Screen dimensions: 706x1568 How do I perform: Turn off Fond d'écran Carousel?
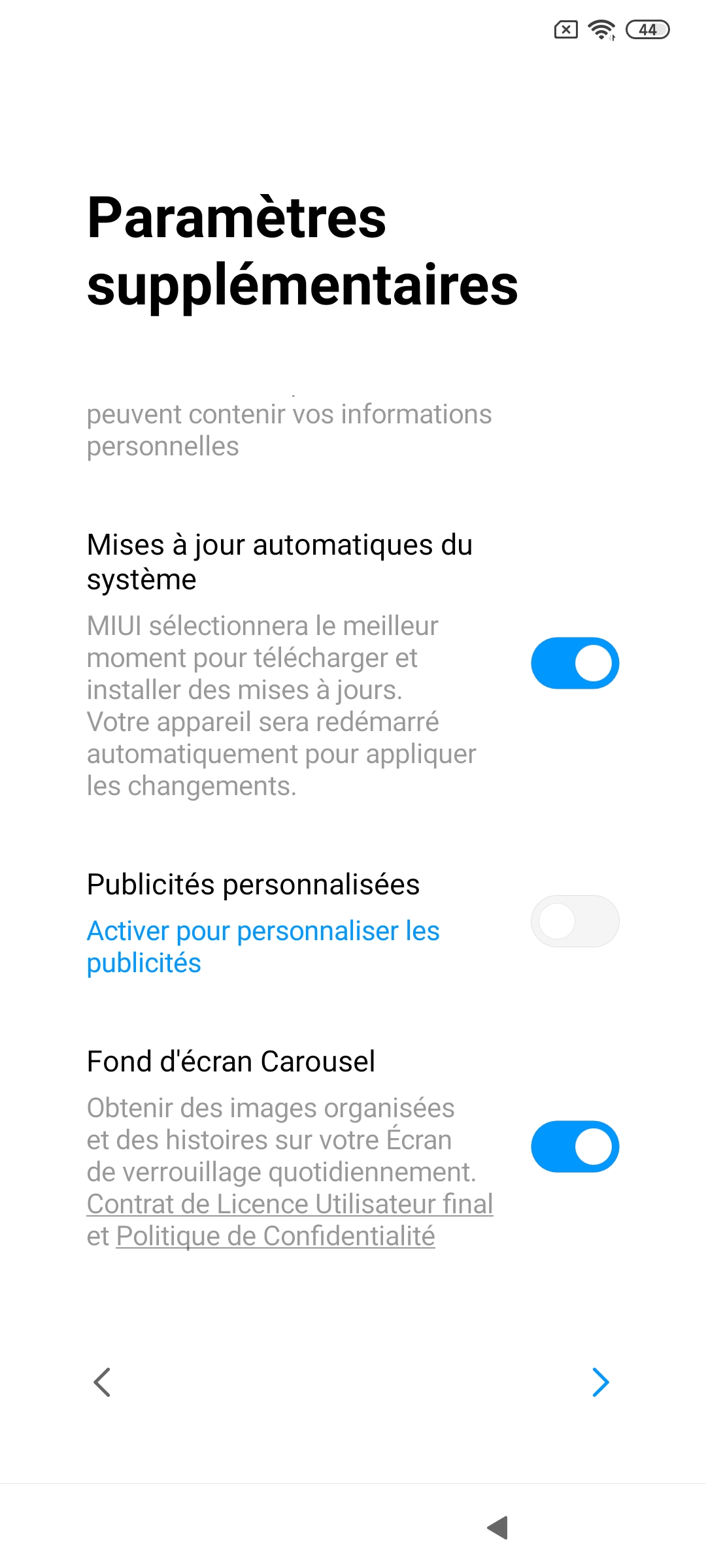tap(575, 1147)
